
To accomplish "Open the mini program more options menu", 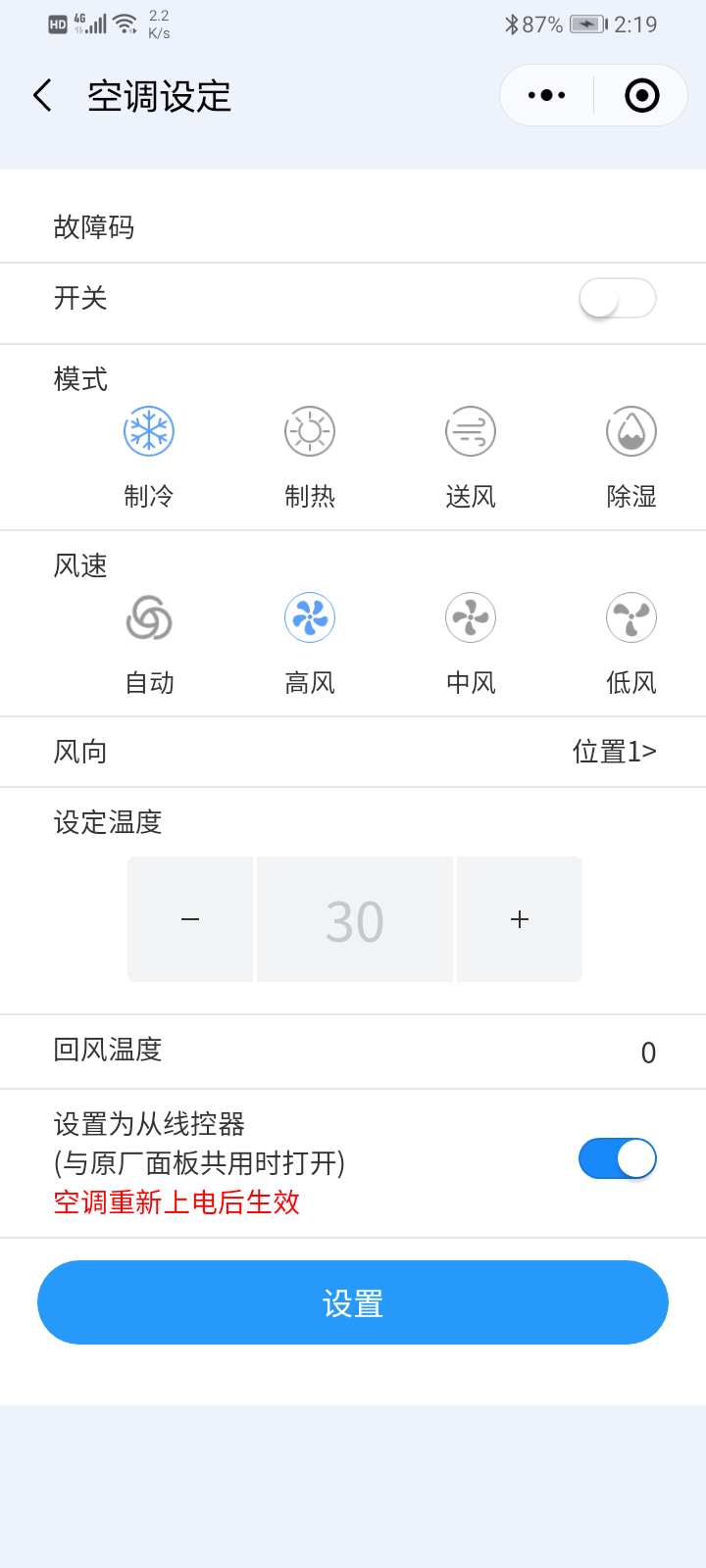I will coord(546,96).
